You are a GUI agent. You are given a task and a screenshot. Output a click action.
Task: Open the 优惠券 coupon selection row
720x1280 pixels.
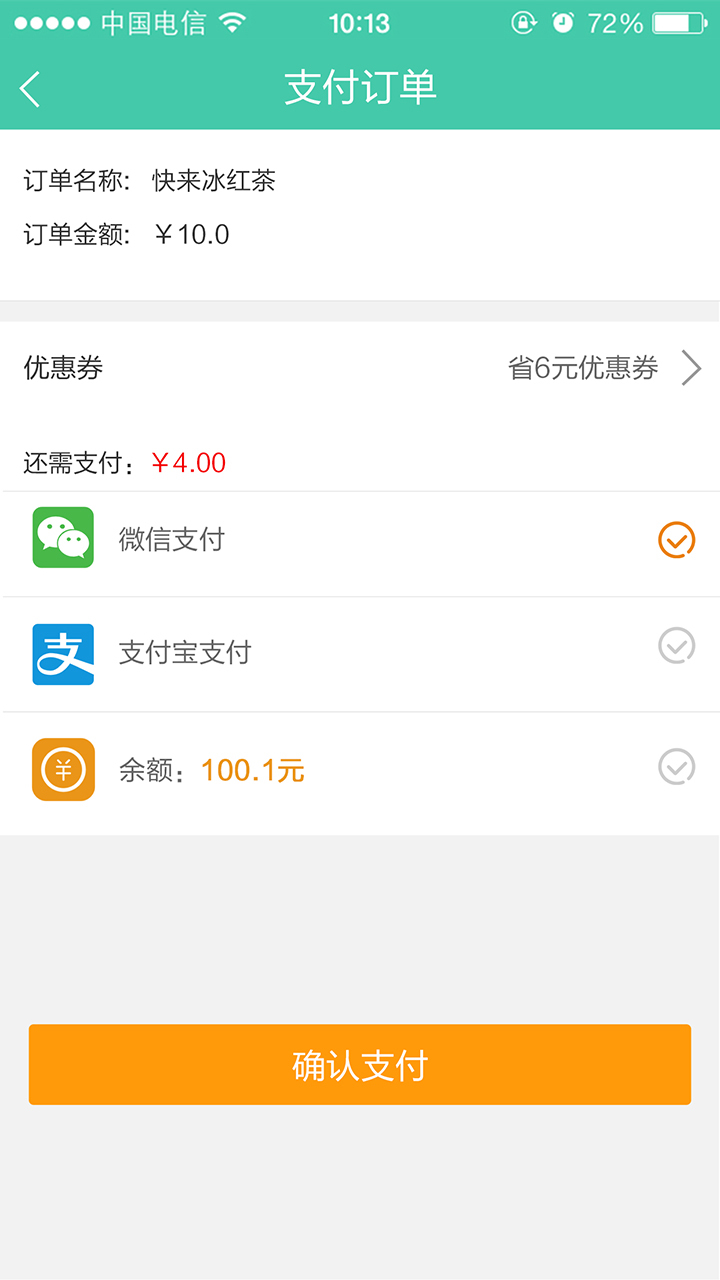(360, 369)
